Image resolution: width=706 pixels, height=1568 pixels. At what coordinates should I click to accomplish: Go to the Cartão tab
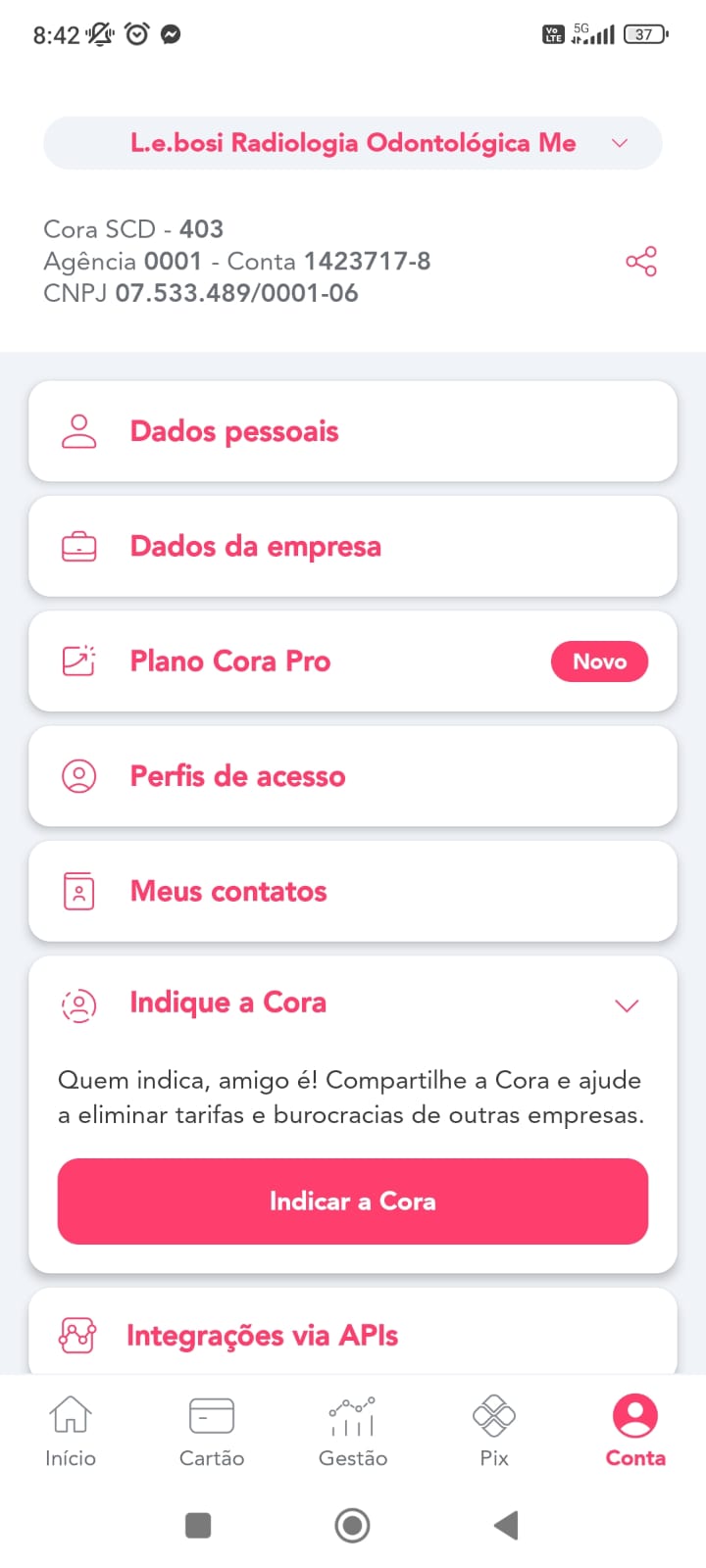212,1432
